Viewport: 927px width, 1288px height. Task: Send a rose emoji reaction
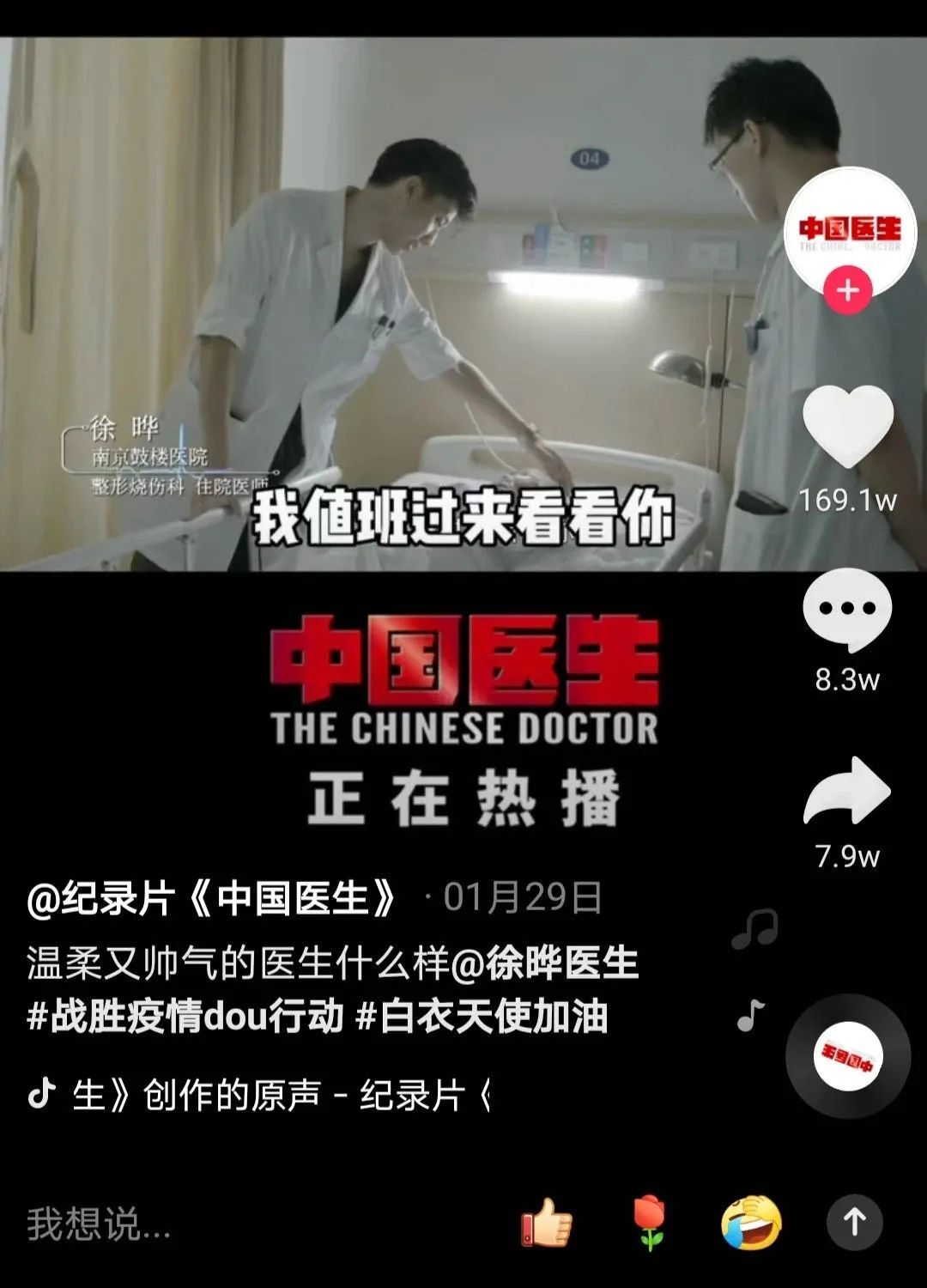point(650,1223)
